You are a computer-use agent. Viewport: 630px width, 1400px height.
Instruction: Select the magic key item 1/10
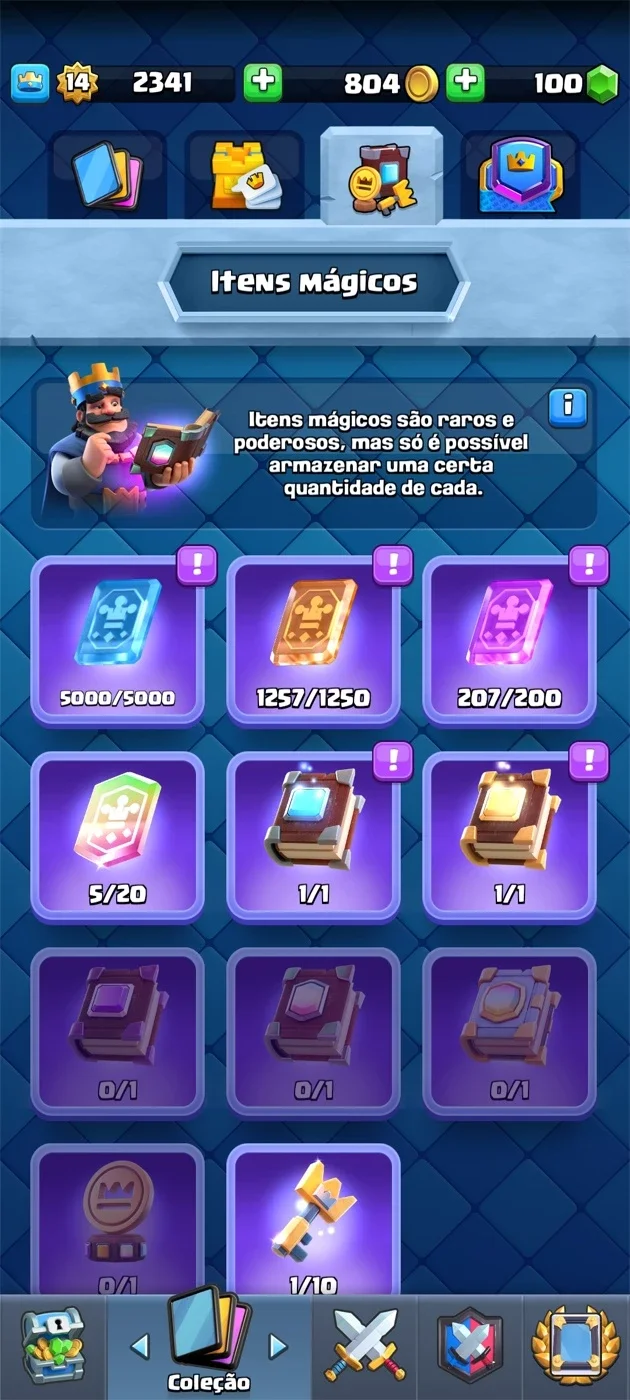click(314, 1220)
